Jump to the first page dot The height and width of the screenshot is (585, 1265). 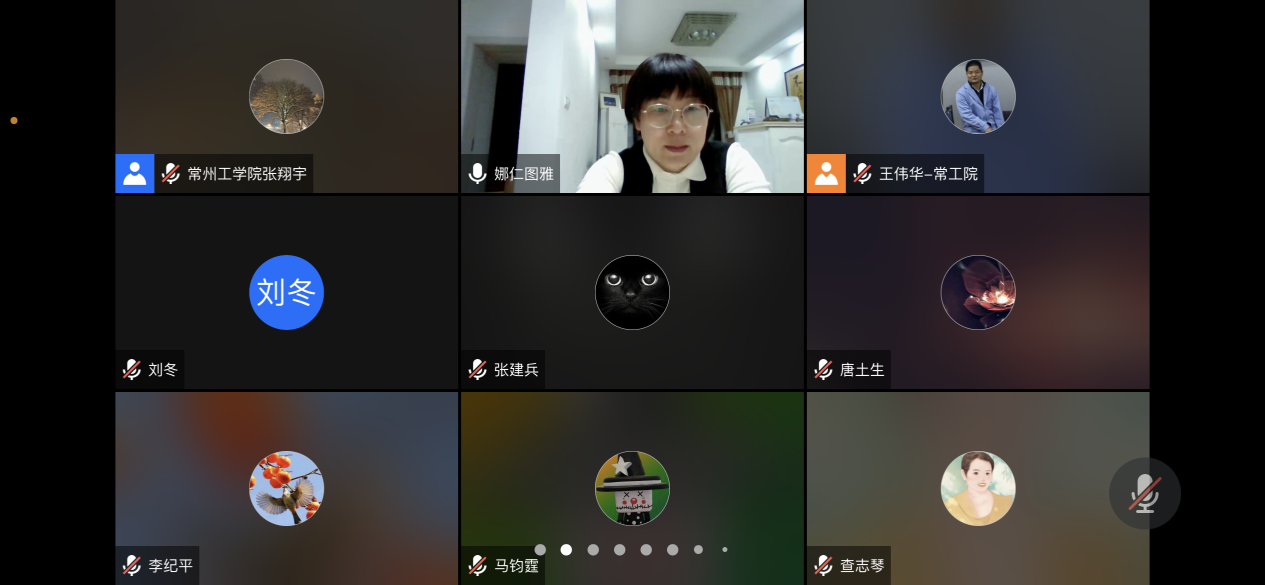click(x=540, y=549)
